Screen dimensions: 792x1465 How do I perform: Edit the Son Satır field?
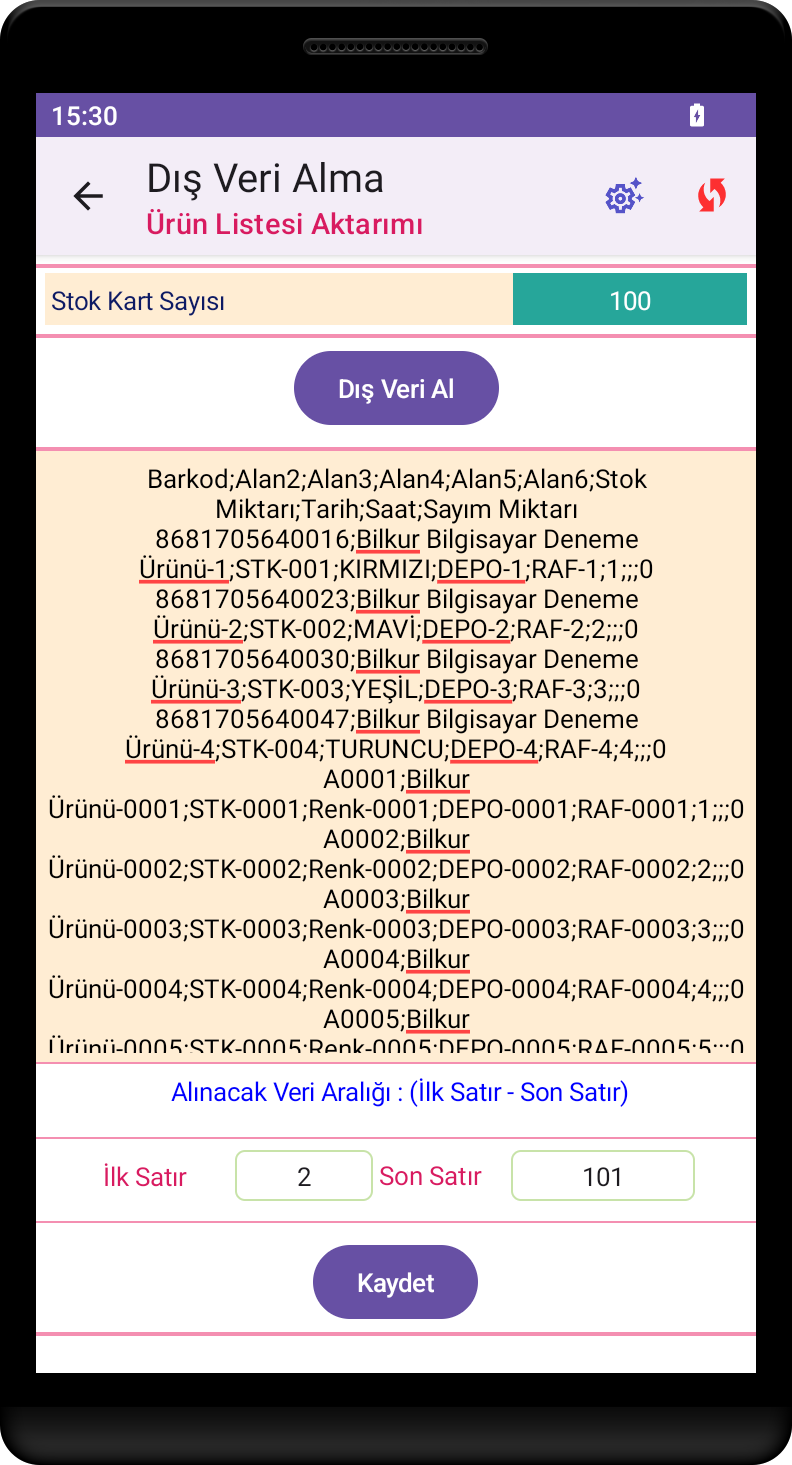(x=602, y=1176)
